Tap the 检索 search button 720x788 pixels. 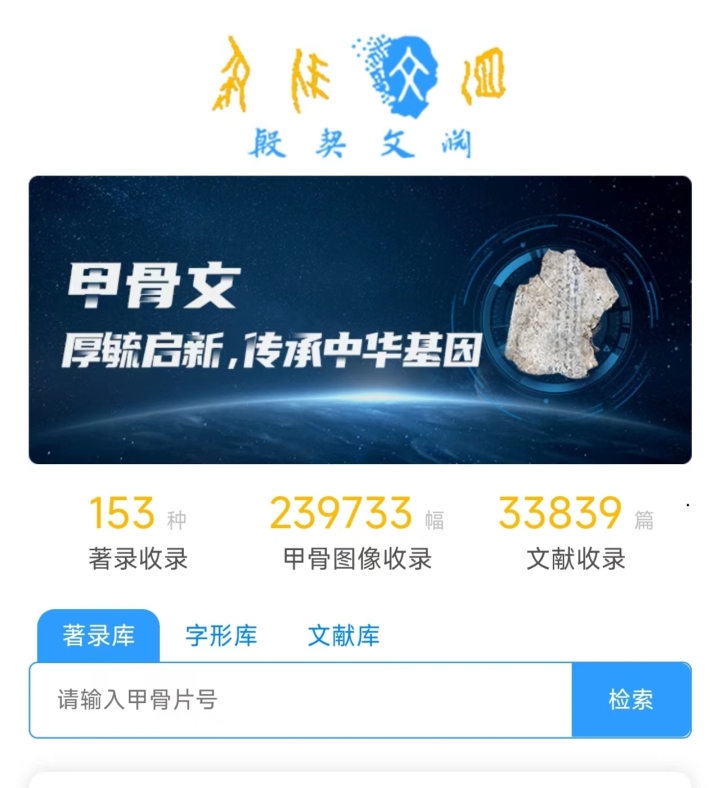[x=631, y=700]
